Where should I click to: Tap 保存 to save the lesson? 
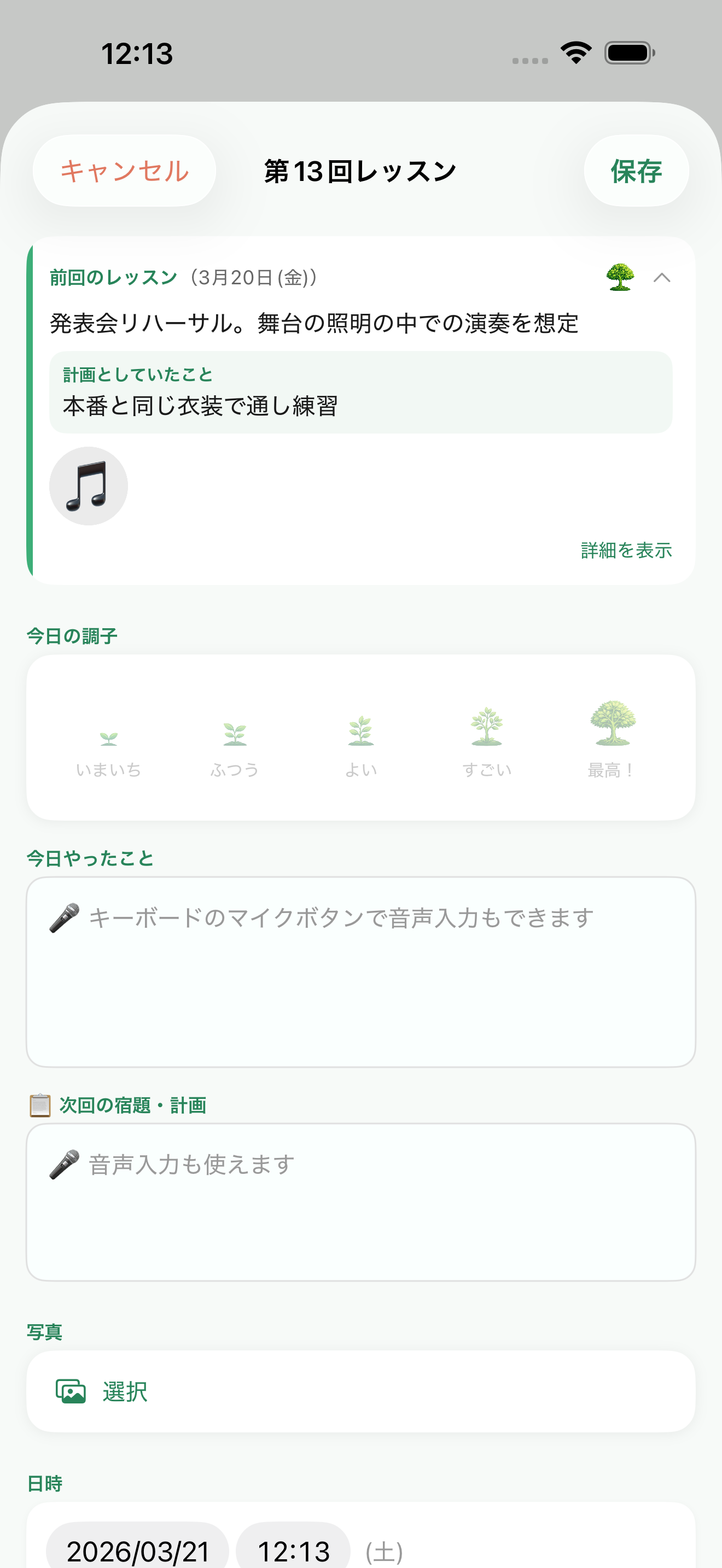(x=636, y=171)
